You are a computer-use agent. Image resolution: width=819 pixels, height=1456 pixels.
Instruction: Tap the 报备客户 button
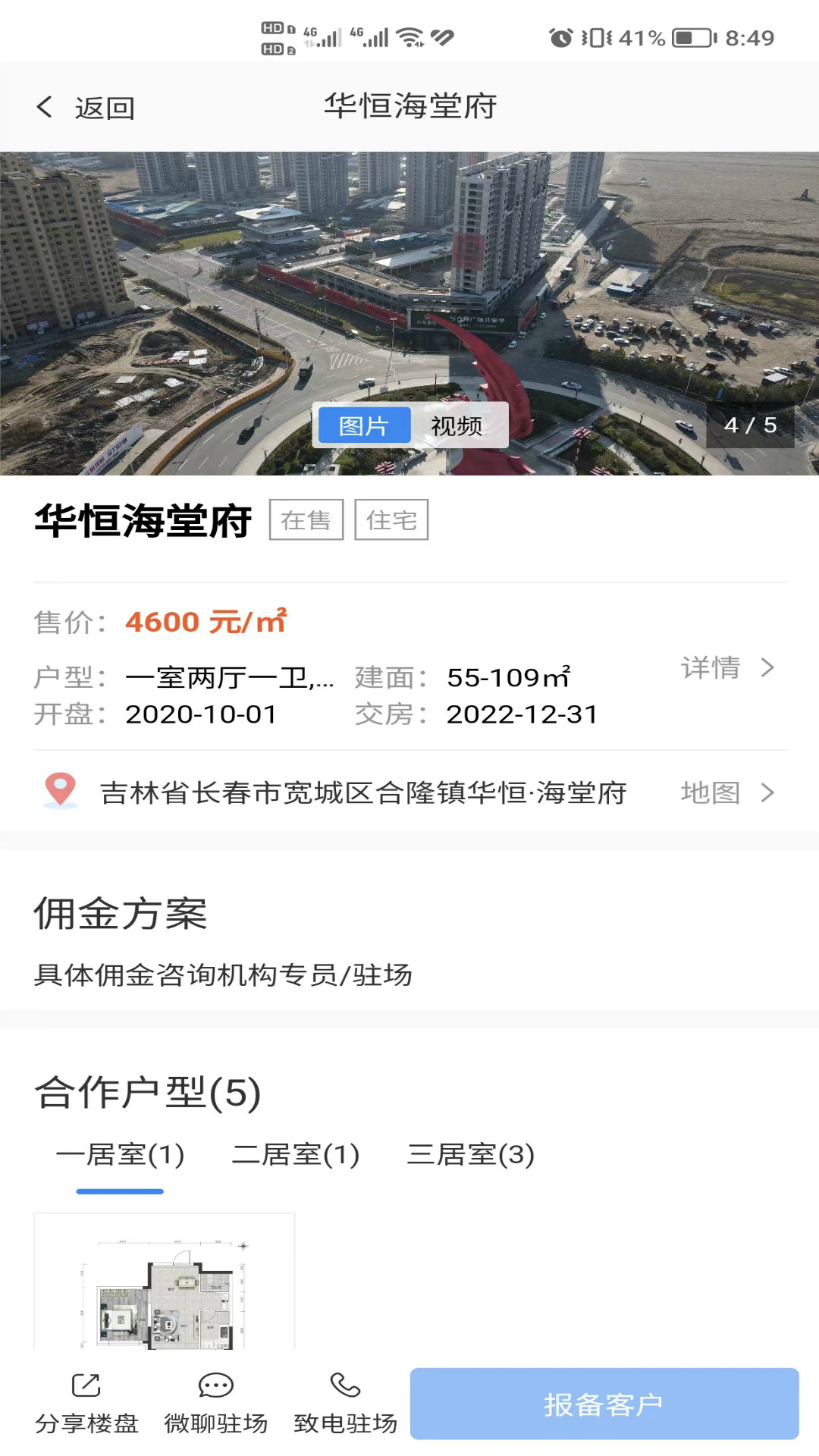pyautogui.click(x=604, y=1404)
